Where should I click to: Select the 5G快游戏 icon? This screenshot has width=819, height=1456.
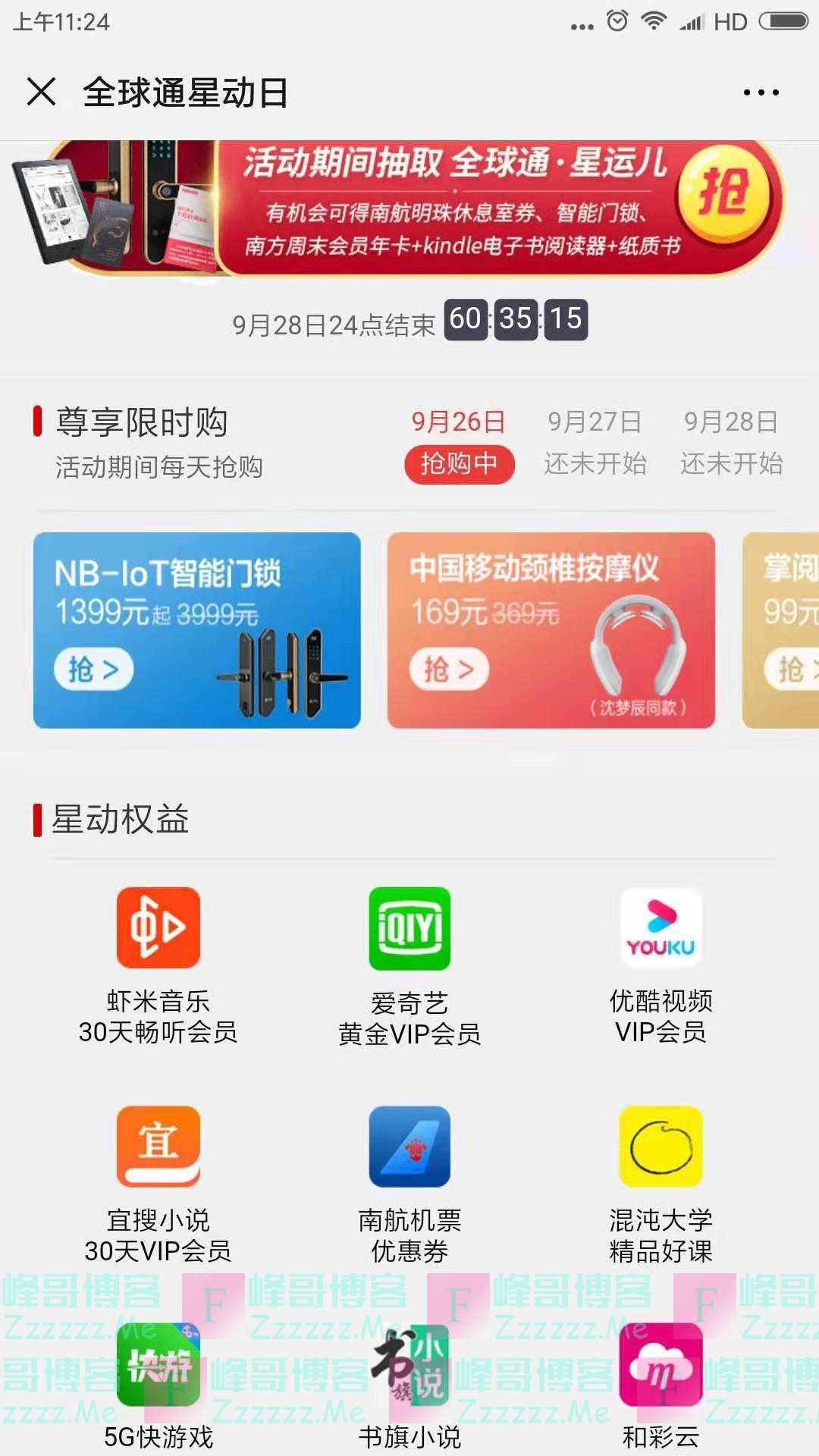click(157, 1365)
